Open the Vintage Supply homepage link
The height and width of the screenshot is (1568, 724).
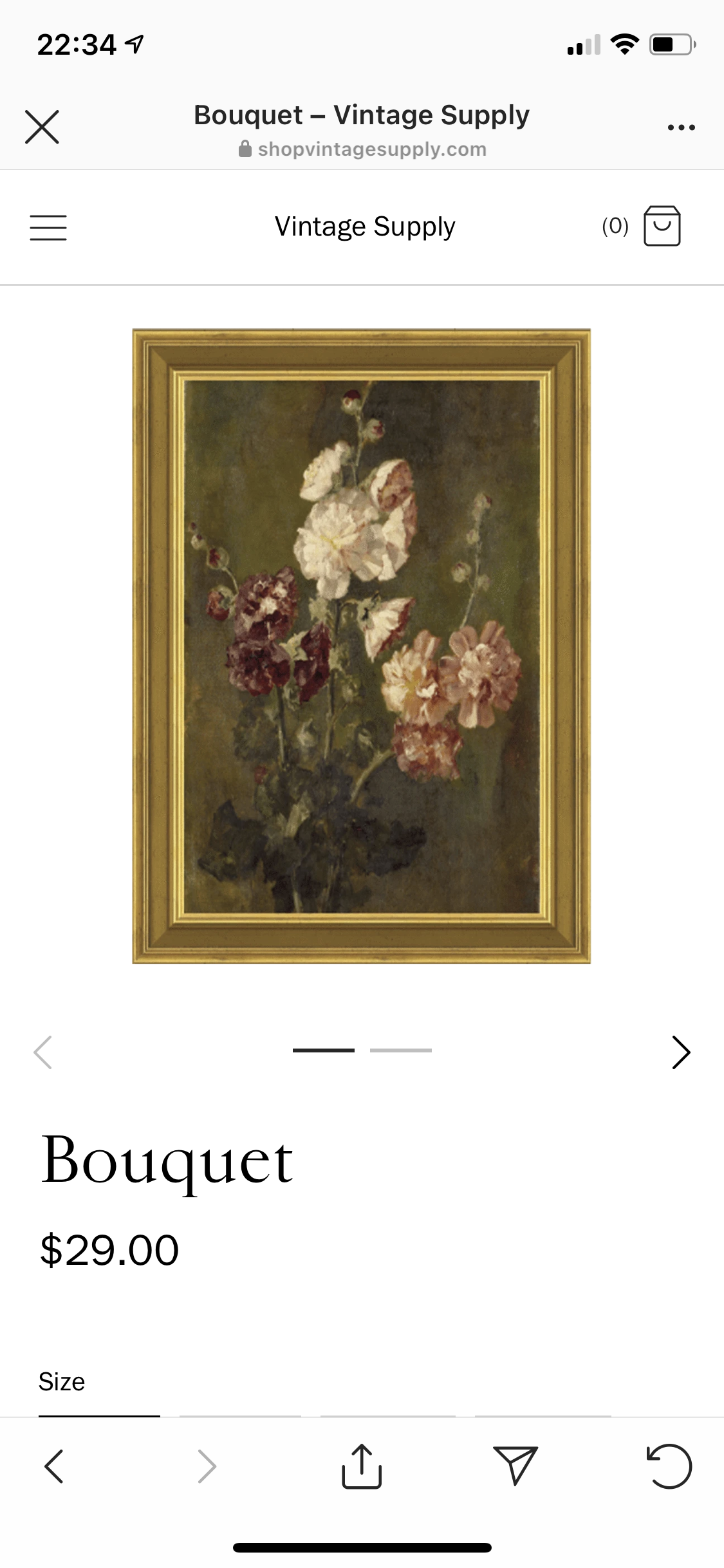pyautogui.click(x=364, y=227)
